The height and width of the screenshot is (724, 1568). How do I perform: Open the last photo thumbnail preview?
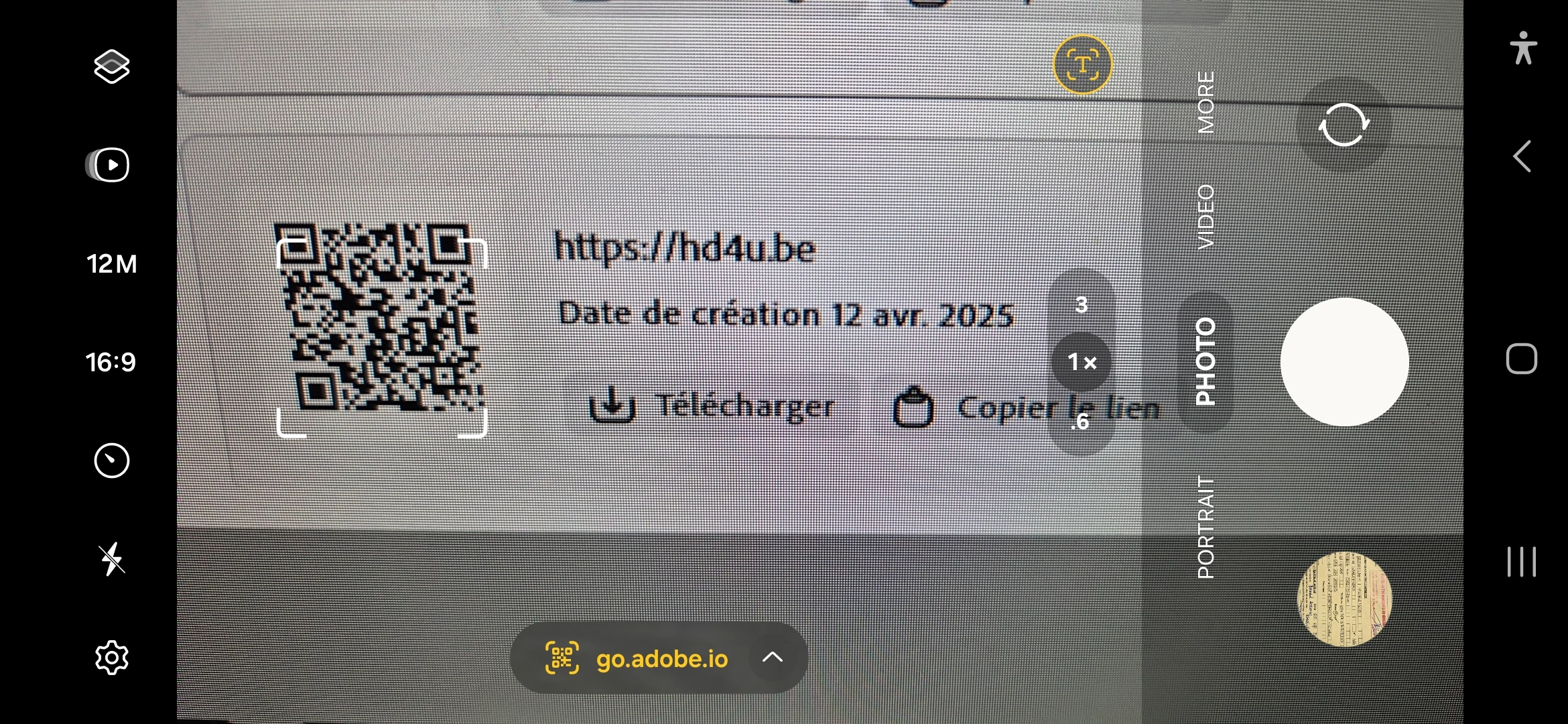[x=1344, y=599]
